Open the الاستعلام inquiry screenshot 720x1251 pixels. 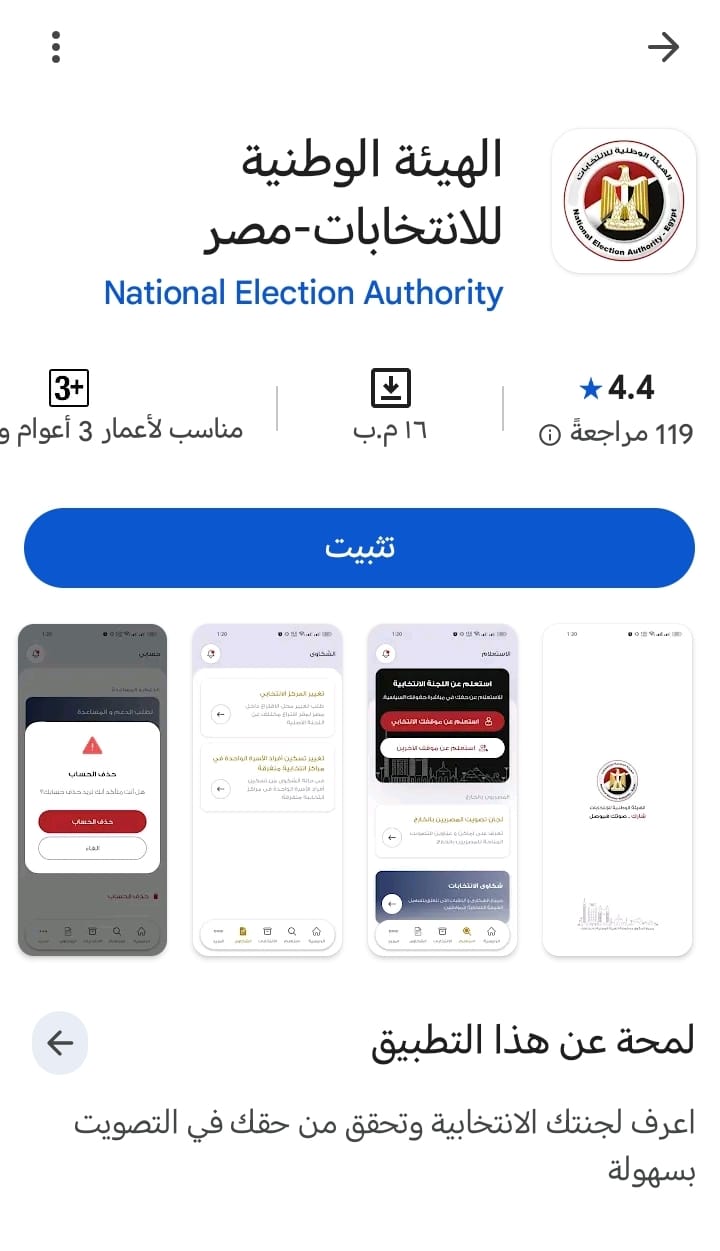(442, 790)
